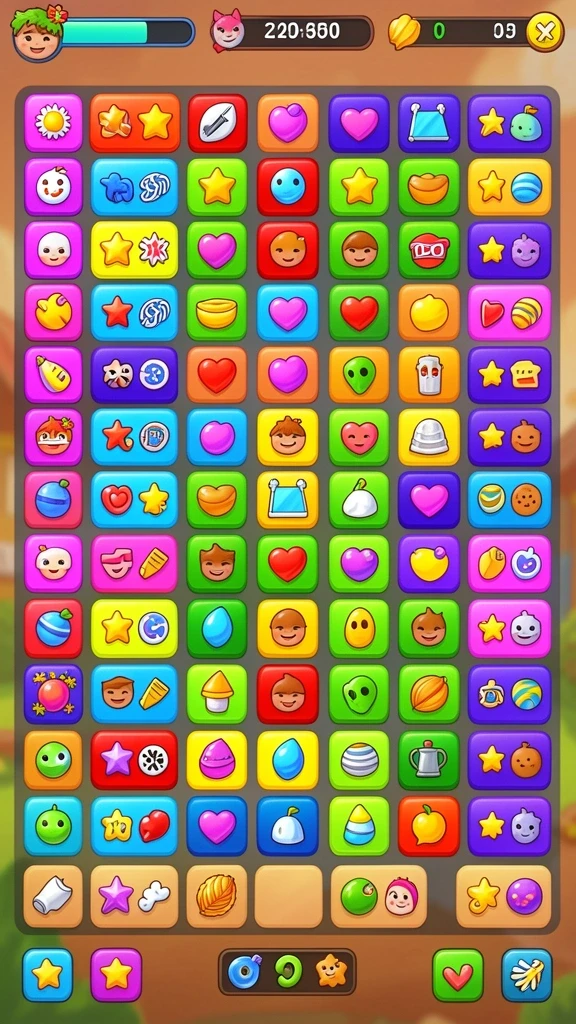The height and width of the screenshot is (1024, 576).
Task: Open the player avatar profile
Action: tap(37, 33)
